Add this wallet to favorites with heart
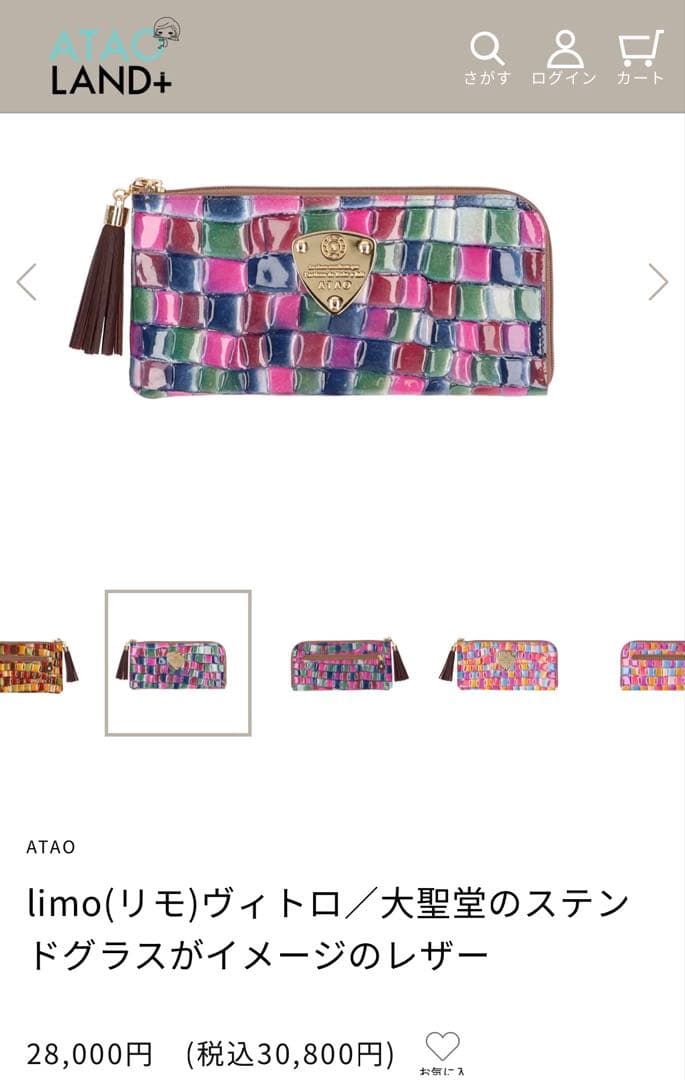Viewport: 685px width, 1080px height. pyautogui.click(x=442, y=1047)
